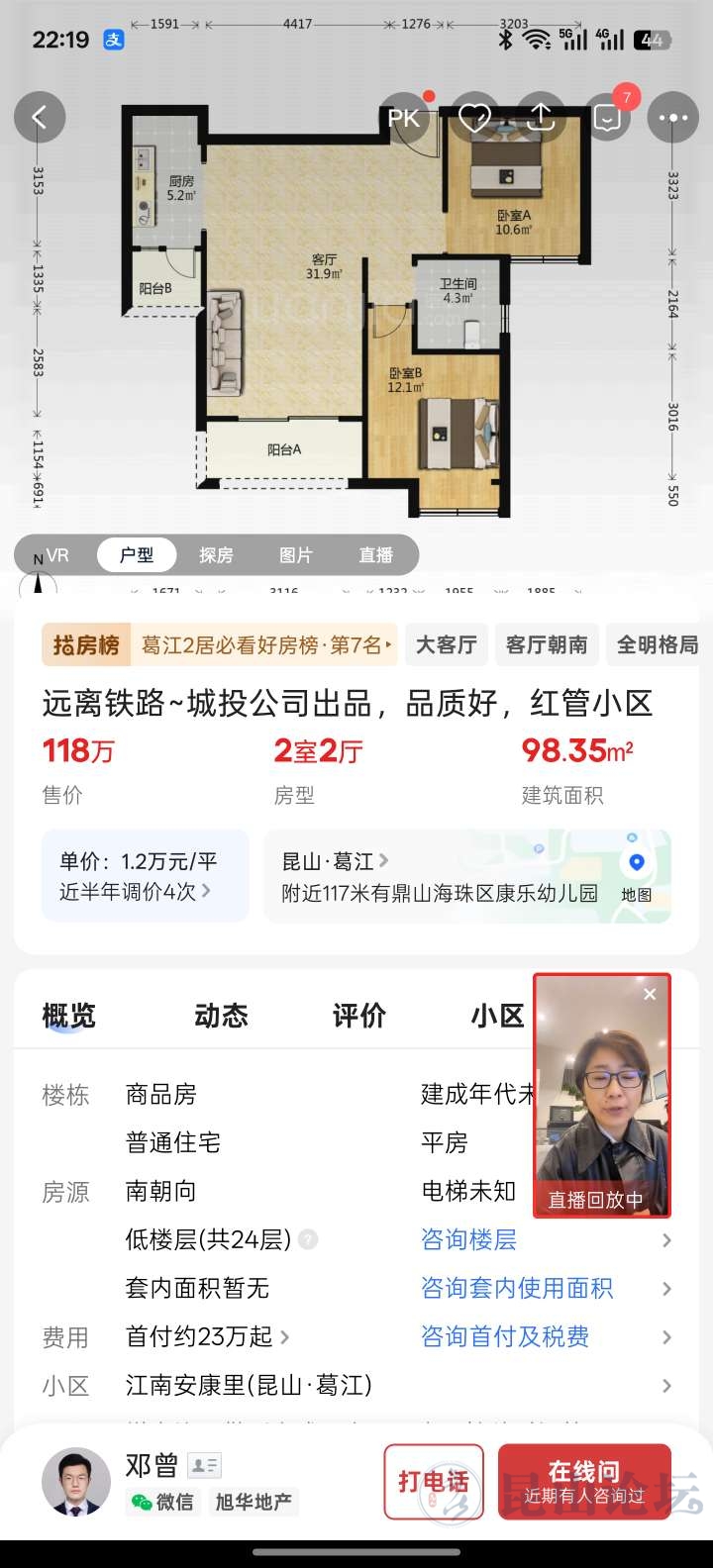Go back using the top-left arrow
This screenshot has height=1568, width=713.
40,118
